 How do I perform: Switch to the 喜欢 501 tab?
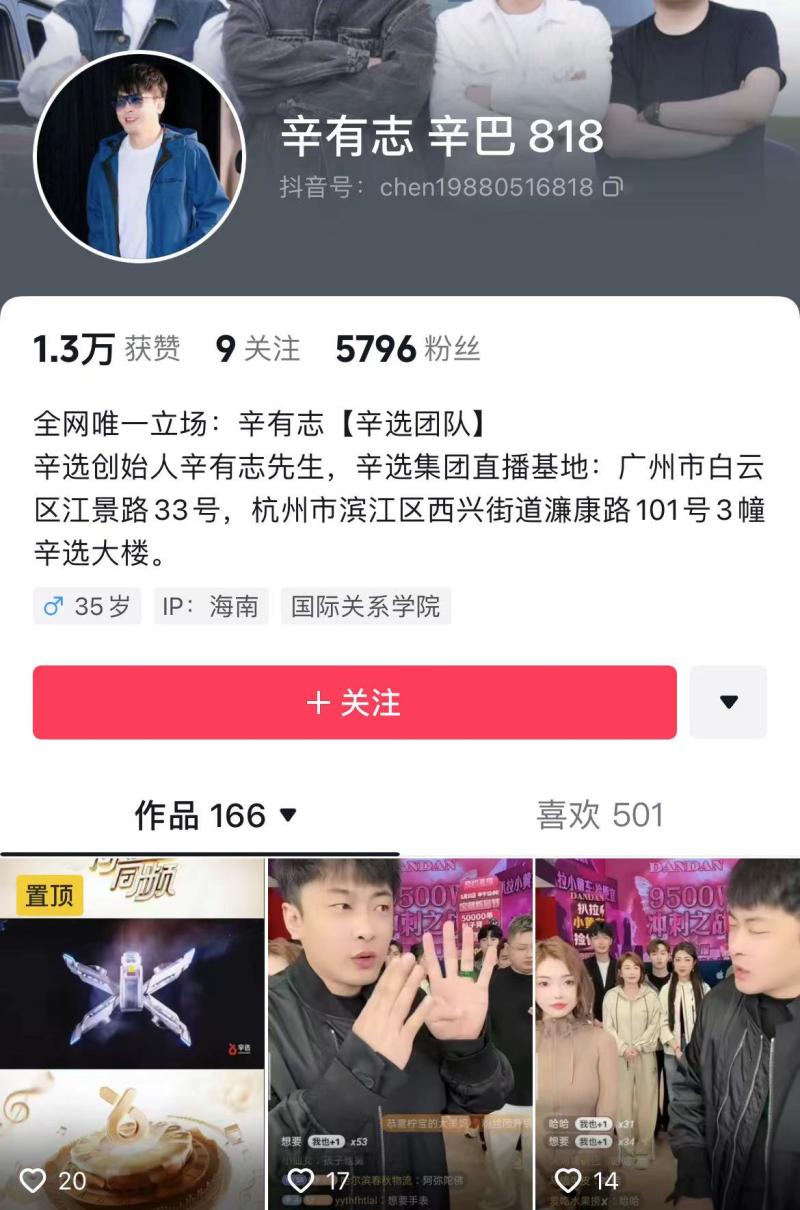(599, 815)
